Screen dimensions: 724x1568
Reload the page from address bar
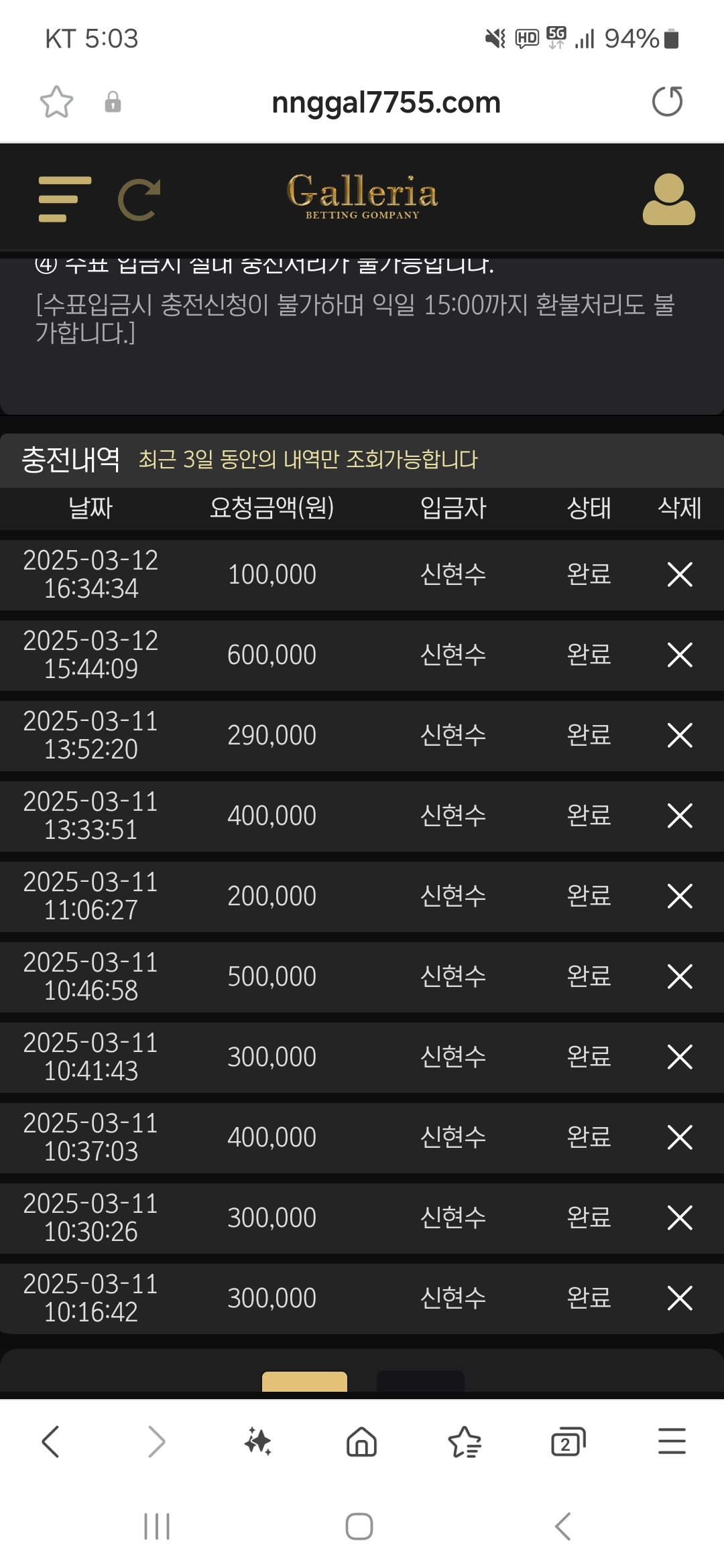point(667,102)
